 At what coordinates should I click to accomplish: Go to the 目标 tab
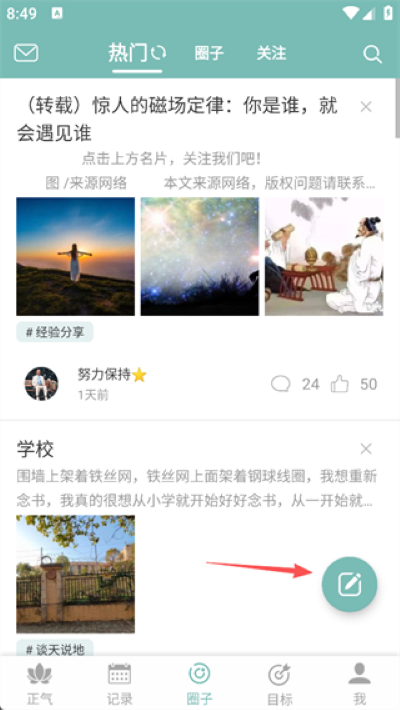pos(280,684)
